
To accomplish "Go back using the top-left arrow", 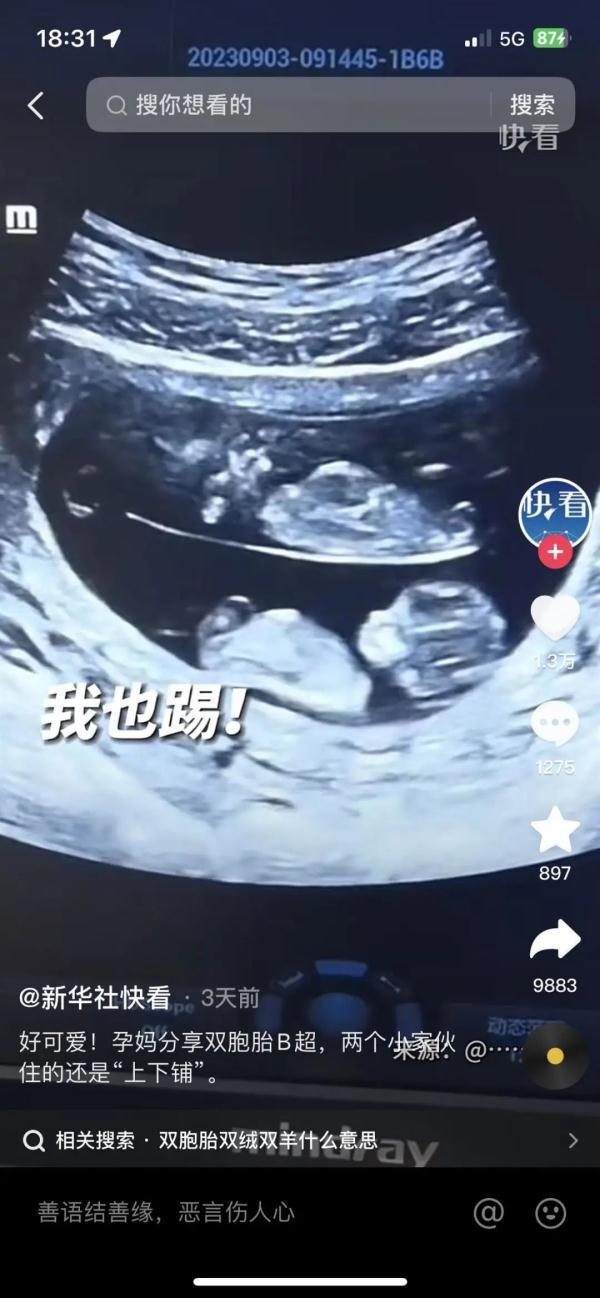I will pos(36,105).
